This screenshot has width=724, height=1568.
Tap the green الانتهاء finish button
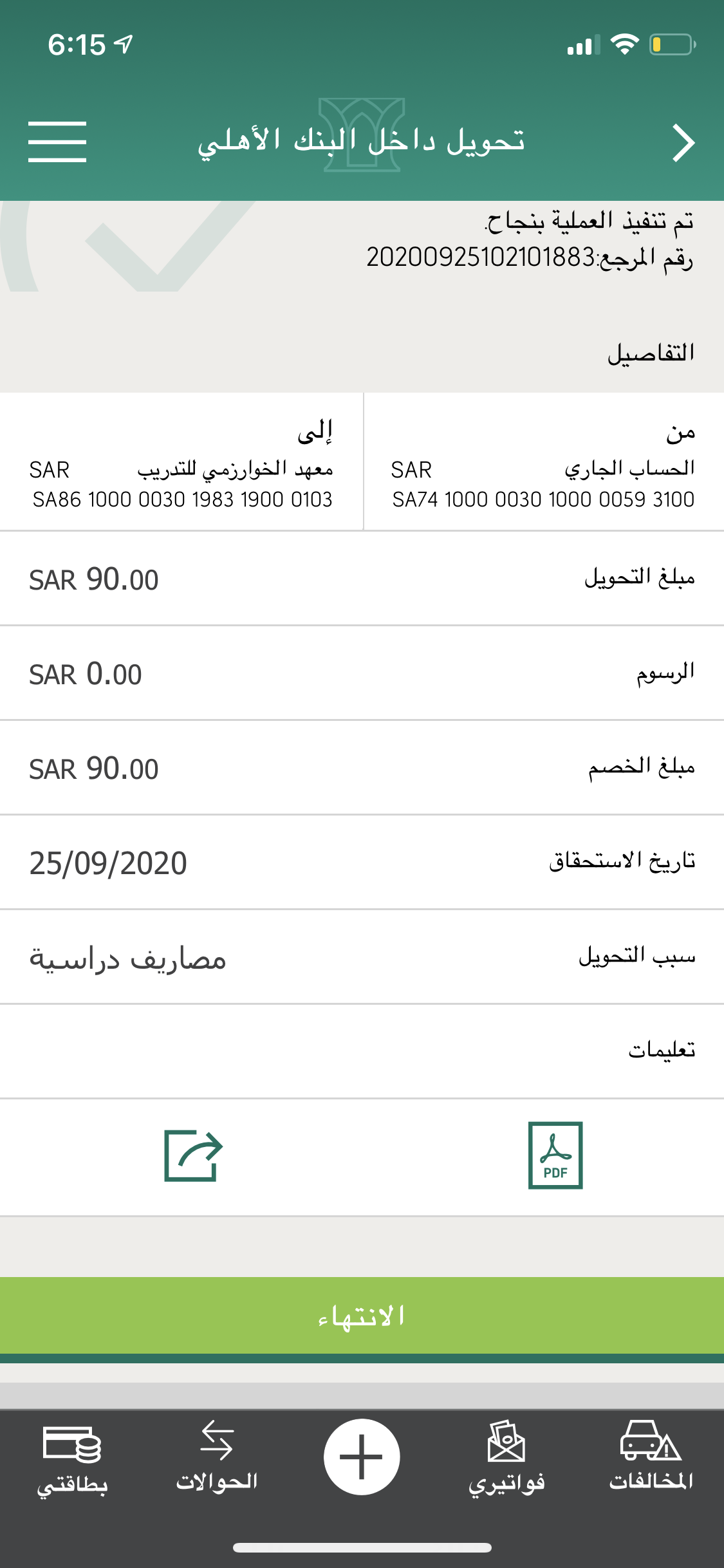pos(362,1315)
